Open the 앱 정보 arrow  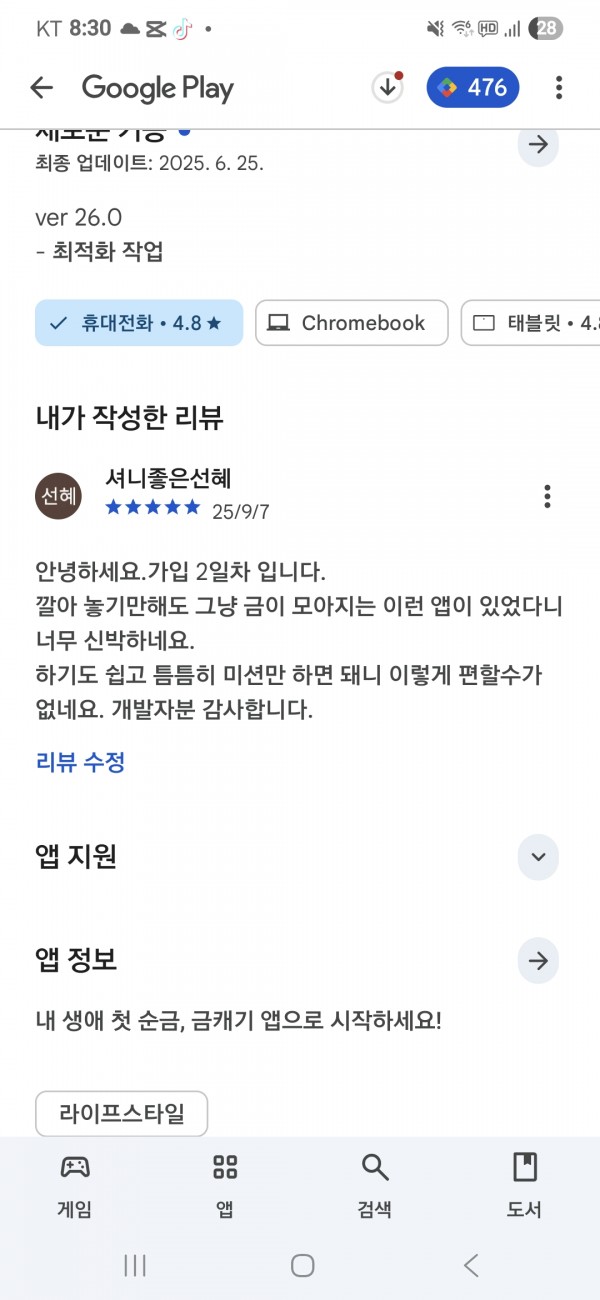tap(538, 961)
